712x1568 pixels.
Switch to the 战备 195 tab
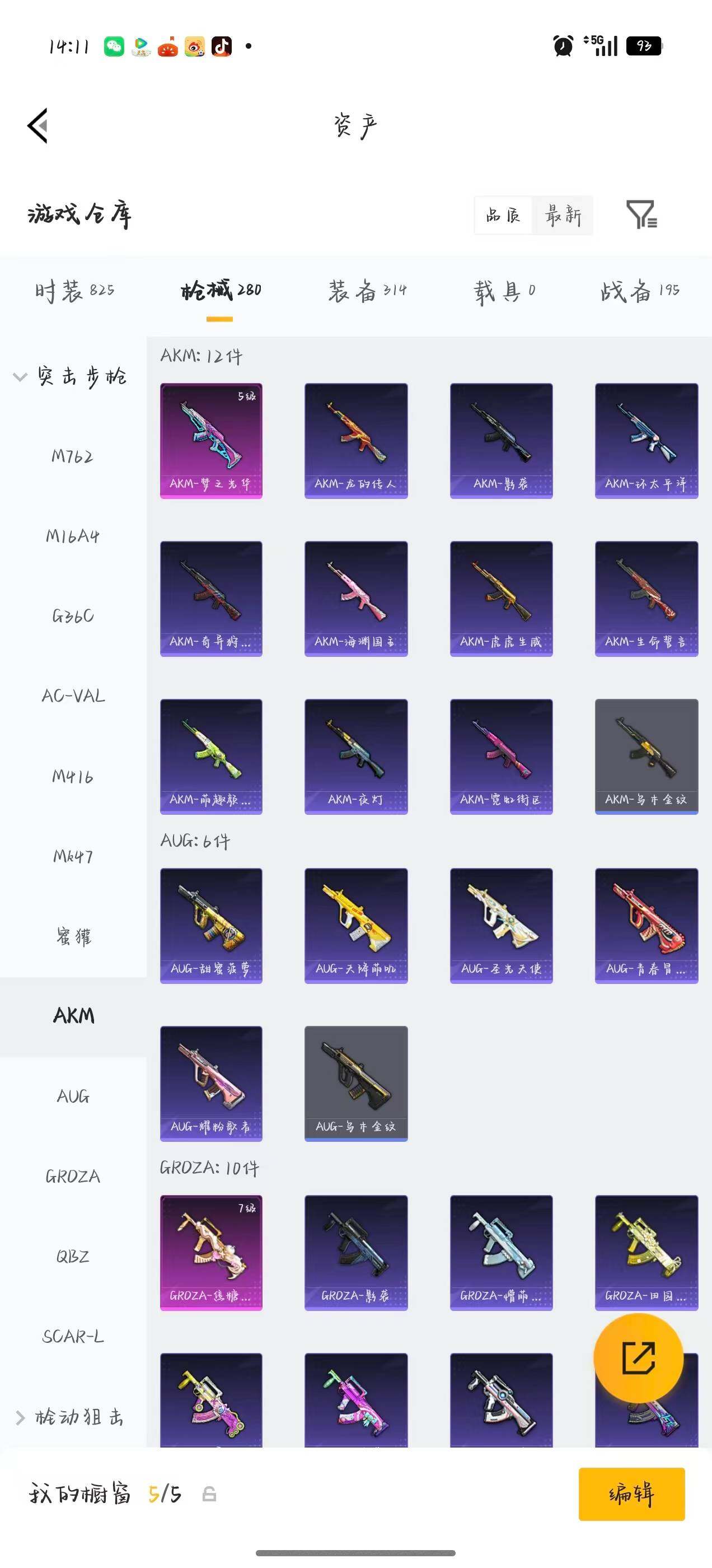click(x=640, y=291)
